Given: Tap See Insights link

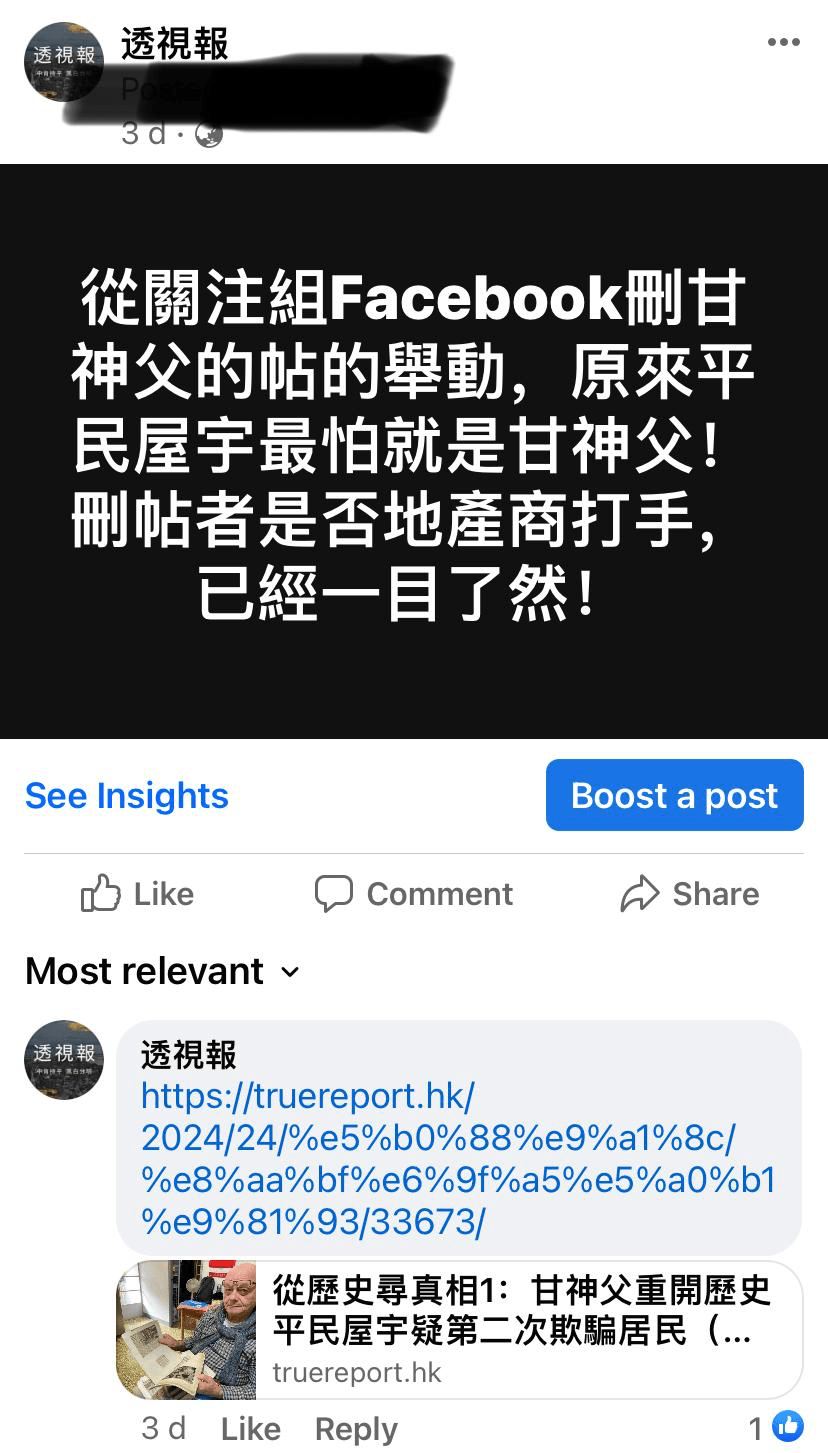Looking at the screenshot, I should pyautogui.click(x=127, y=796).
